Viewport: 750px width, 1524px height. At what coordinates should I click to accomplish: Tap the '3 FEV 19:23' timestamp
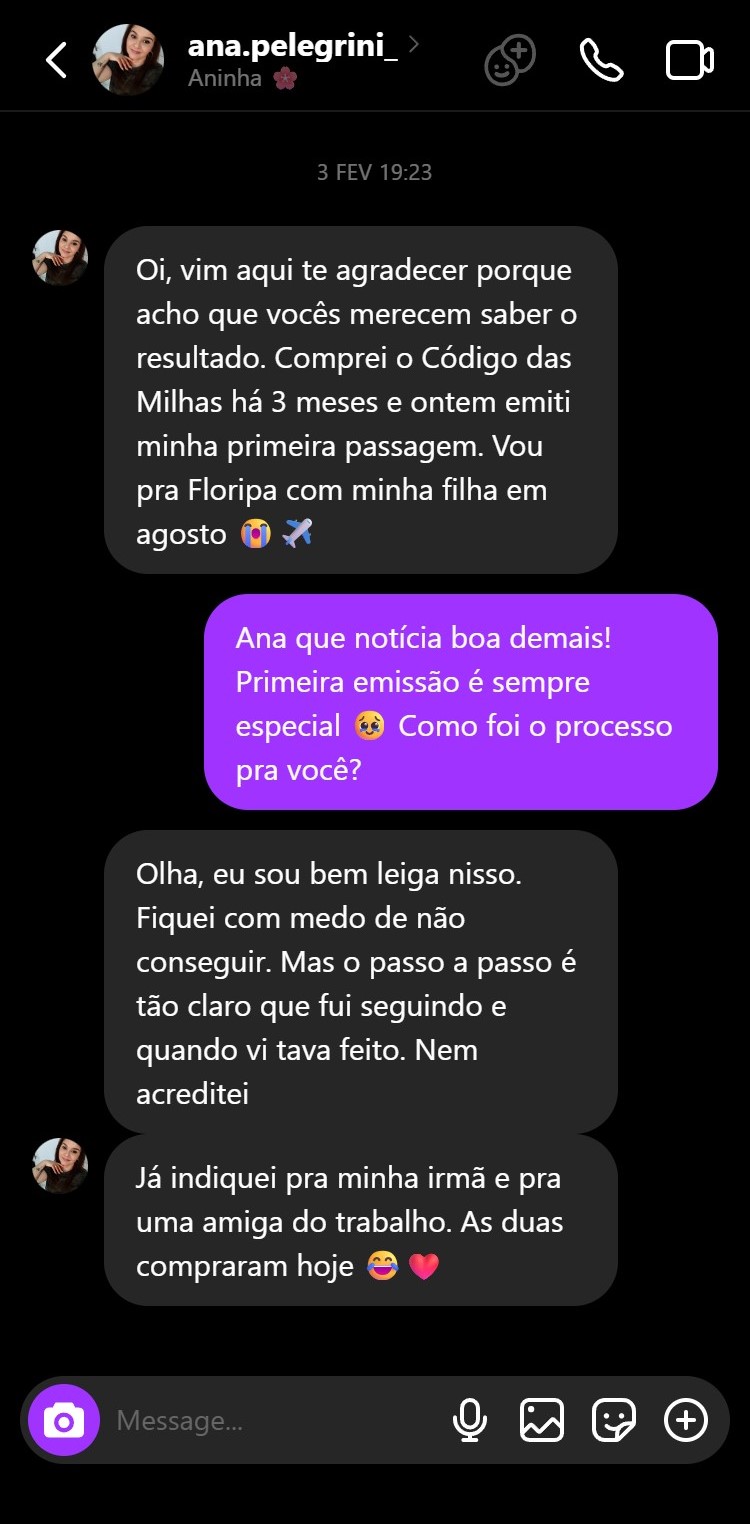click(374, 171)
